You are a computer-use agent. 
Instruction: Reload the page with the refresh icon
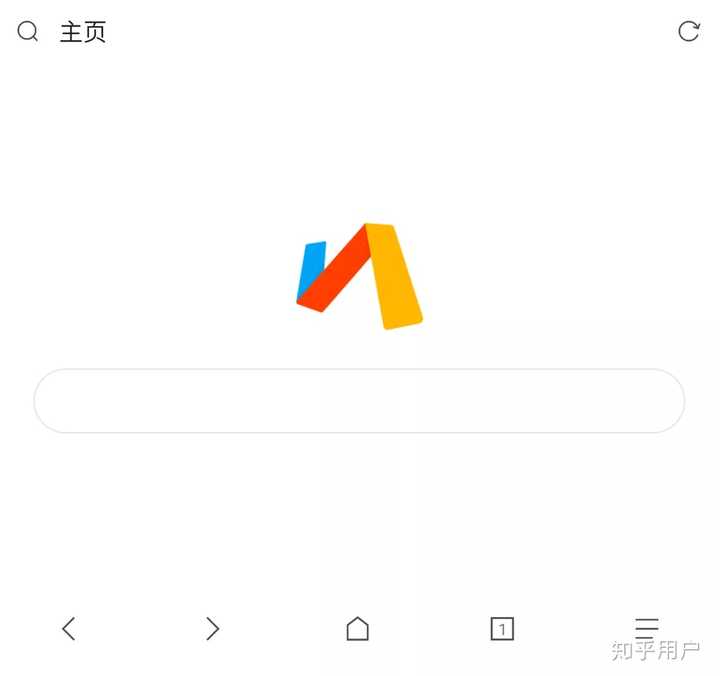[689, 31]
